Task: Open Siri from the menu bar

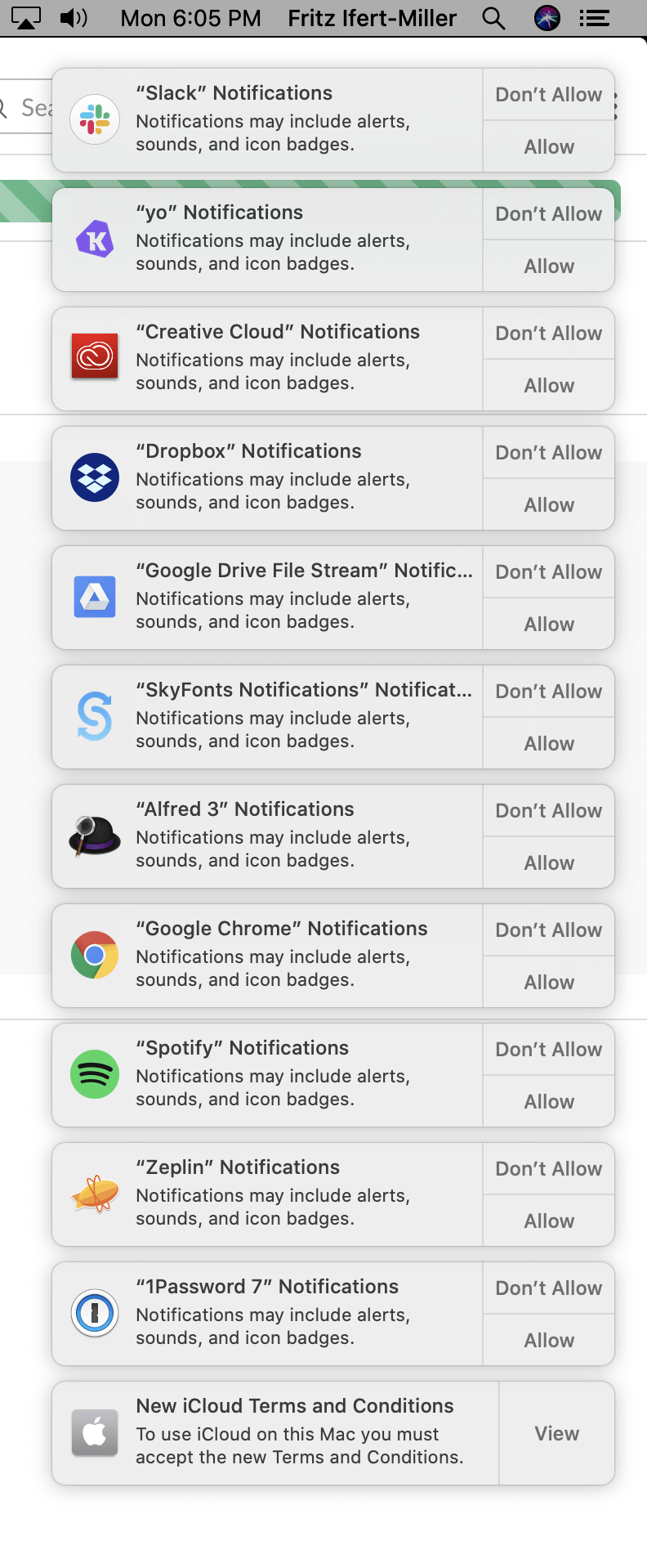Action: click(x=547, y=18)
